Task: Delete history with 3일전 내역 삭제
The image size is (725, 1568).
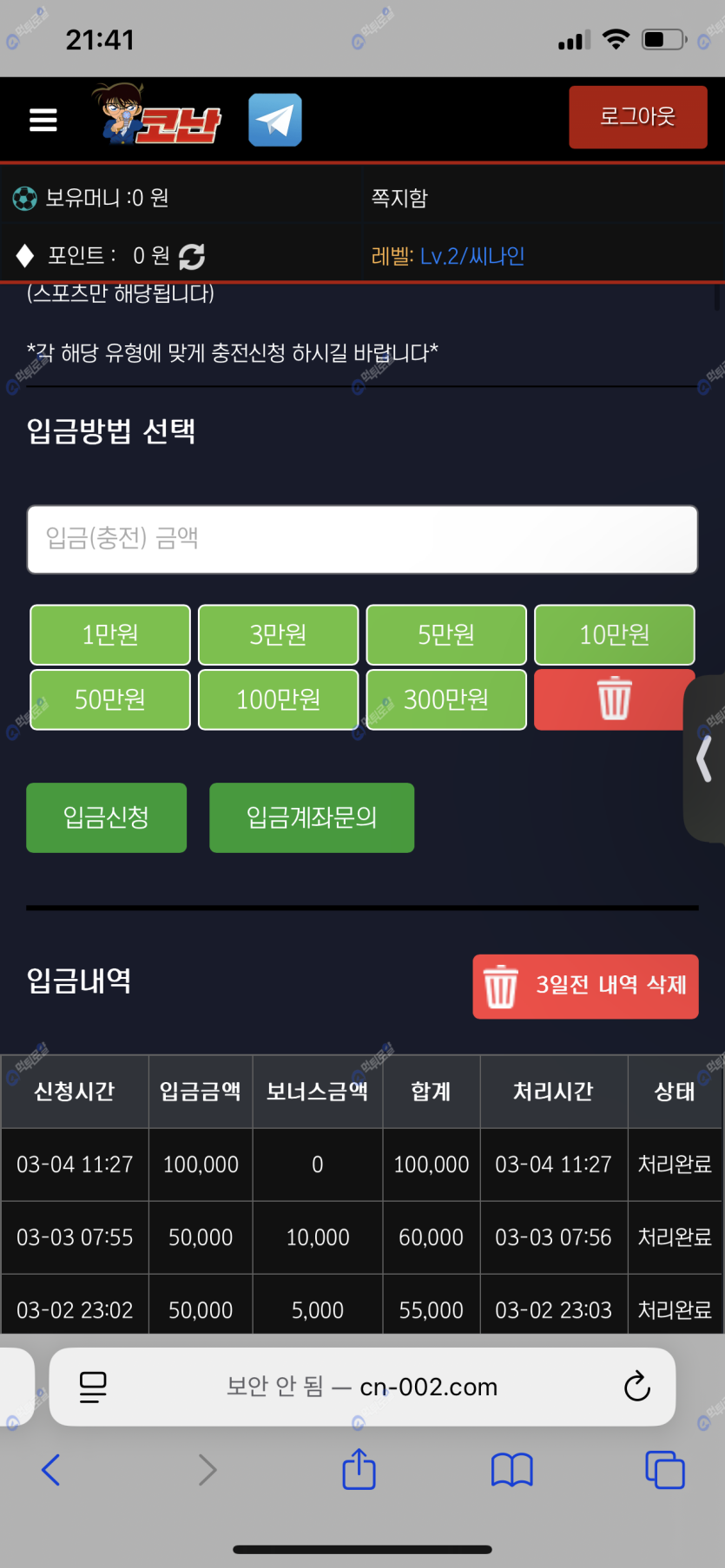Action: [585, 987]
